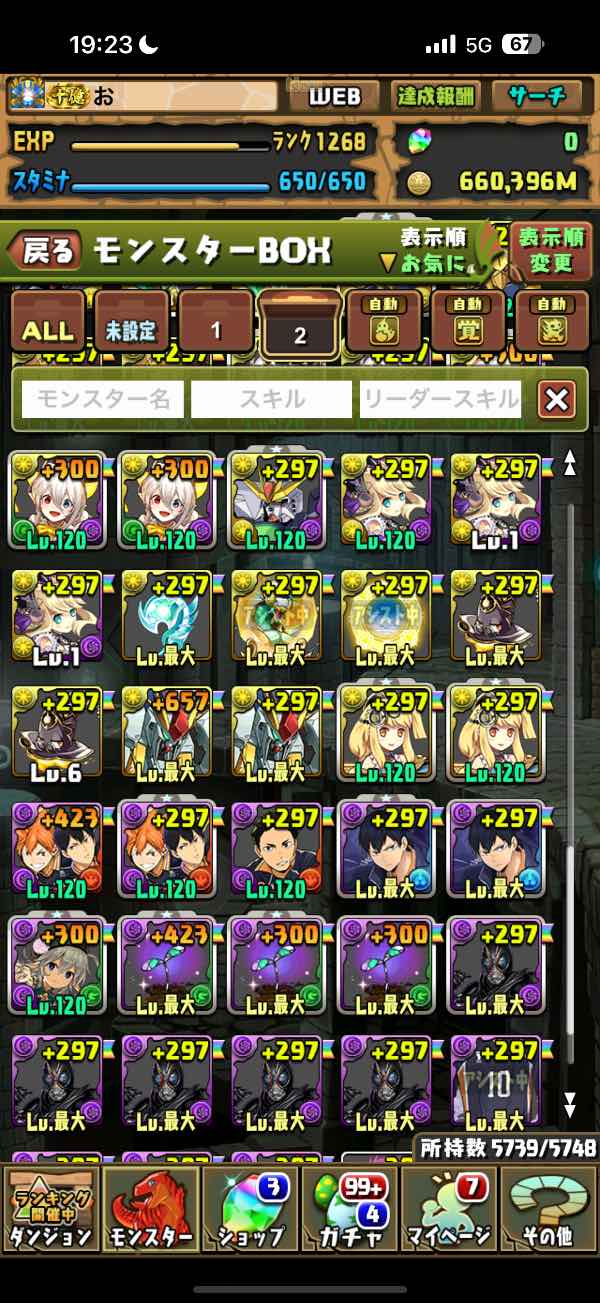Open the WEB button
600x1303 pixels.
pos(333,97)
